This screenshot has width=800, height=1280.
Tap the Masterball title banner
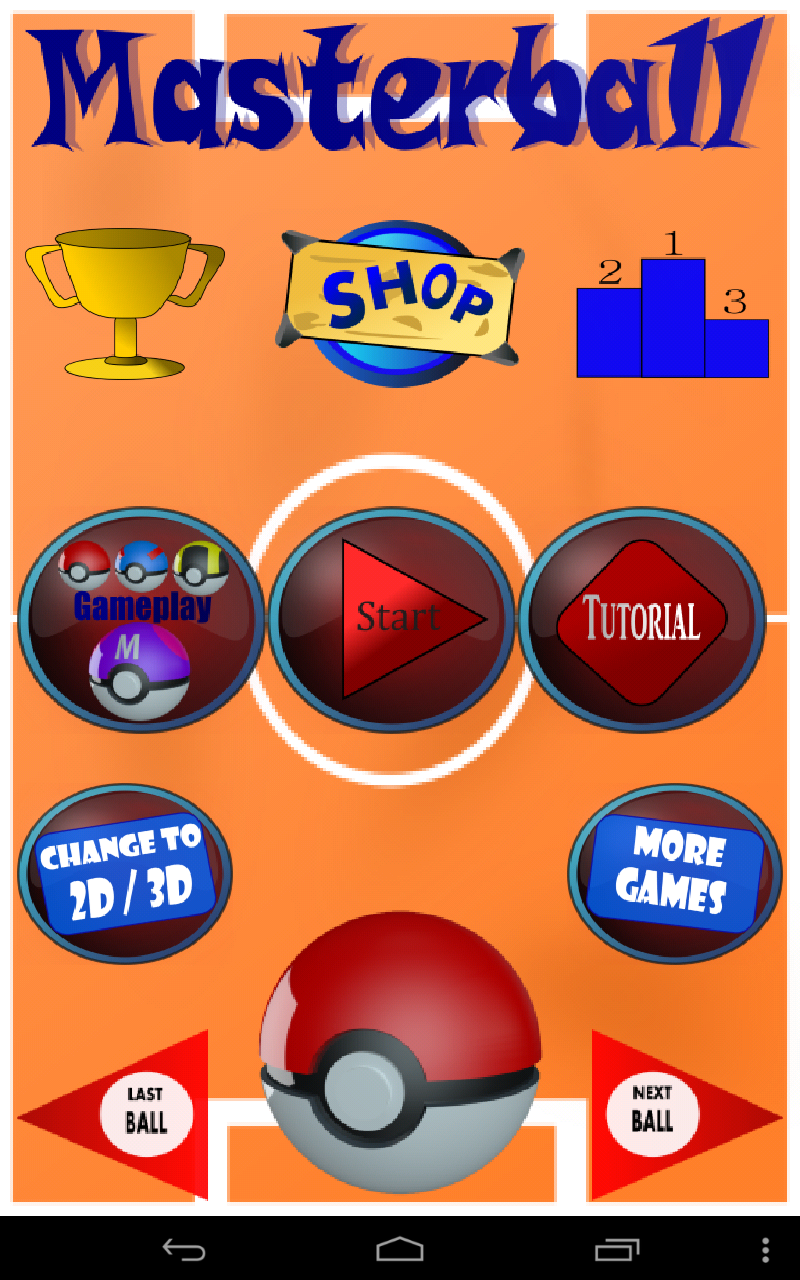tap(400, 85)
